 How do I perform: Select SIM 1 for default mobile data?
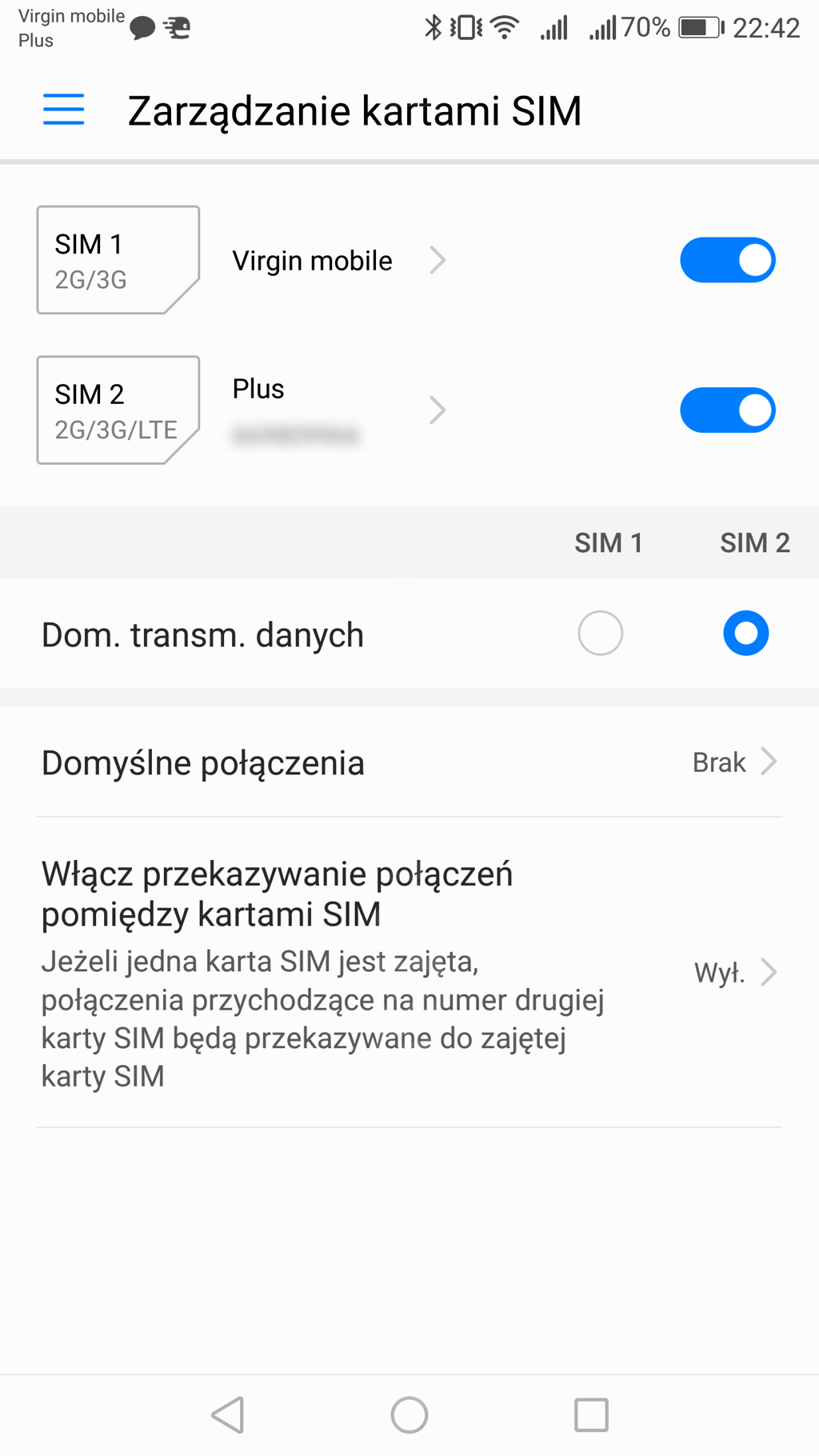tap(600, 634)
